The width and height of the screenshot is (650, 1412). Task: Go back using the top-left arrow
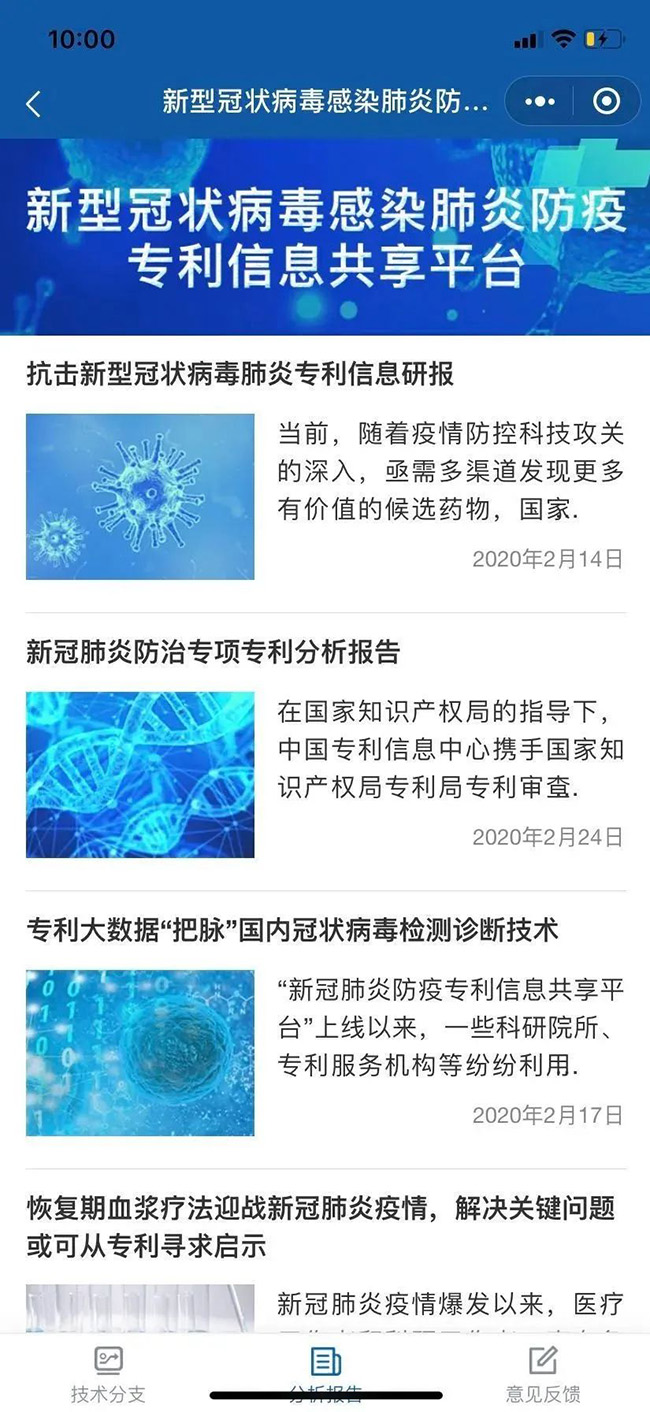click(x=34, y=103)
